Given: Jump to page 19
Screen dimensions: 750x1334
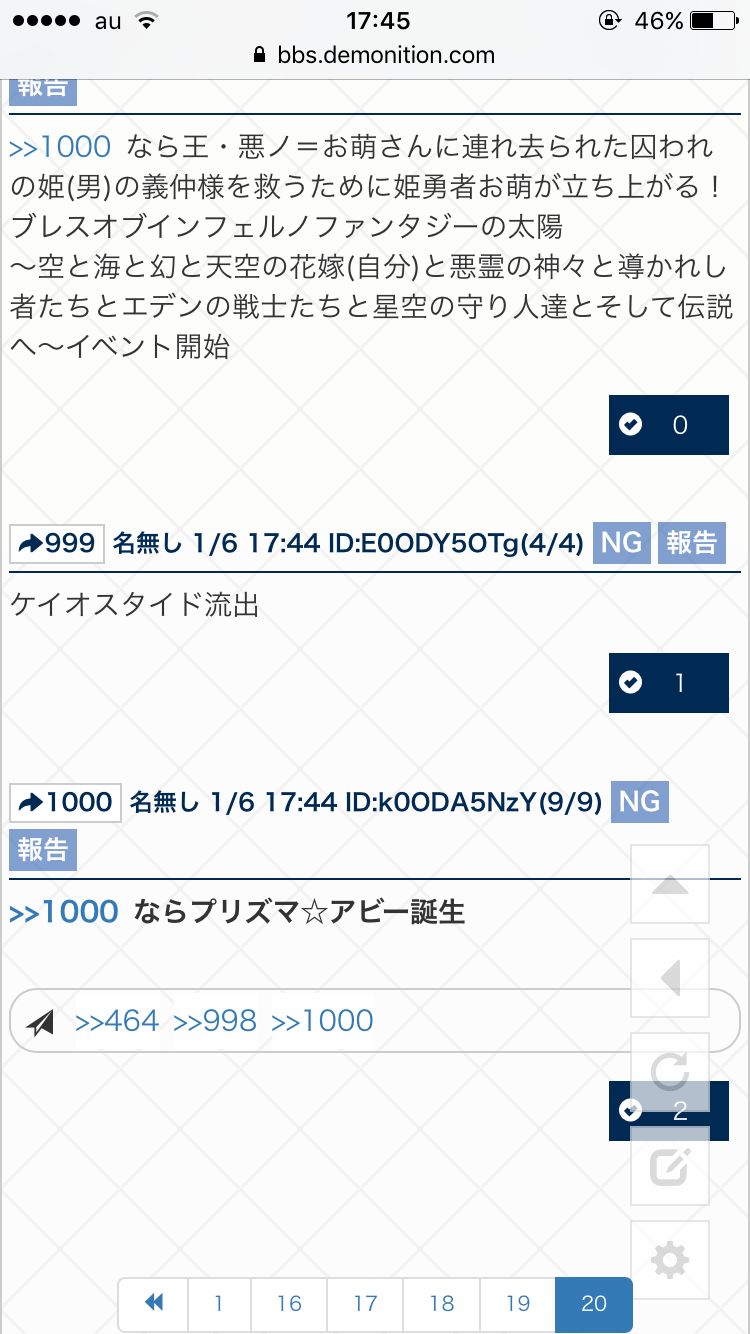Looking at the screenshot, I should pos(518,1303).
